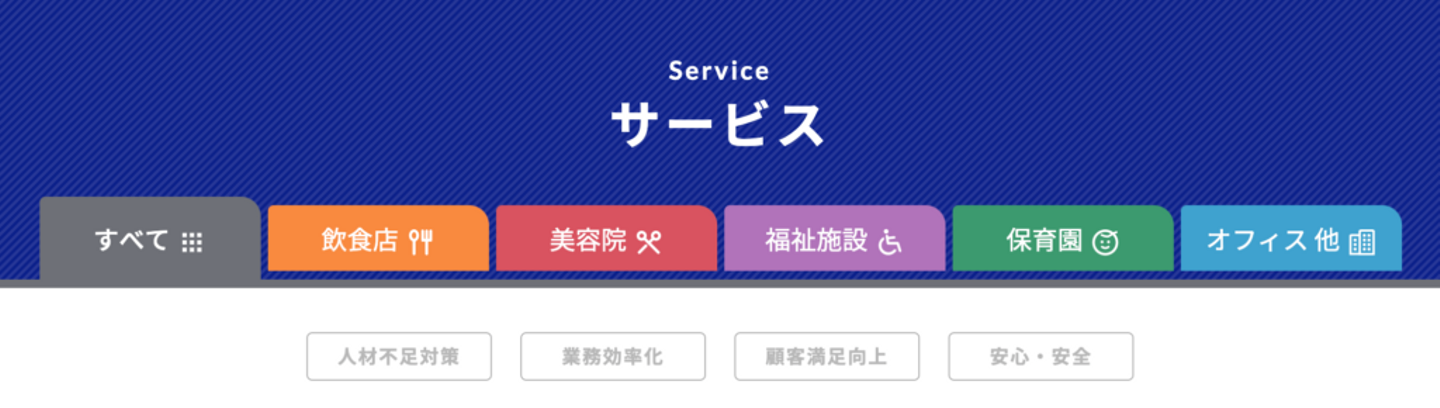Apply the 業務効率化 filter chip
This screenshot has height=408, width=1440.
tap(613, 357)
